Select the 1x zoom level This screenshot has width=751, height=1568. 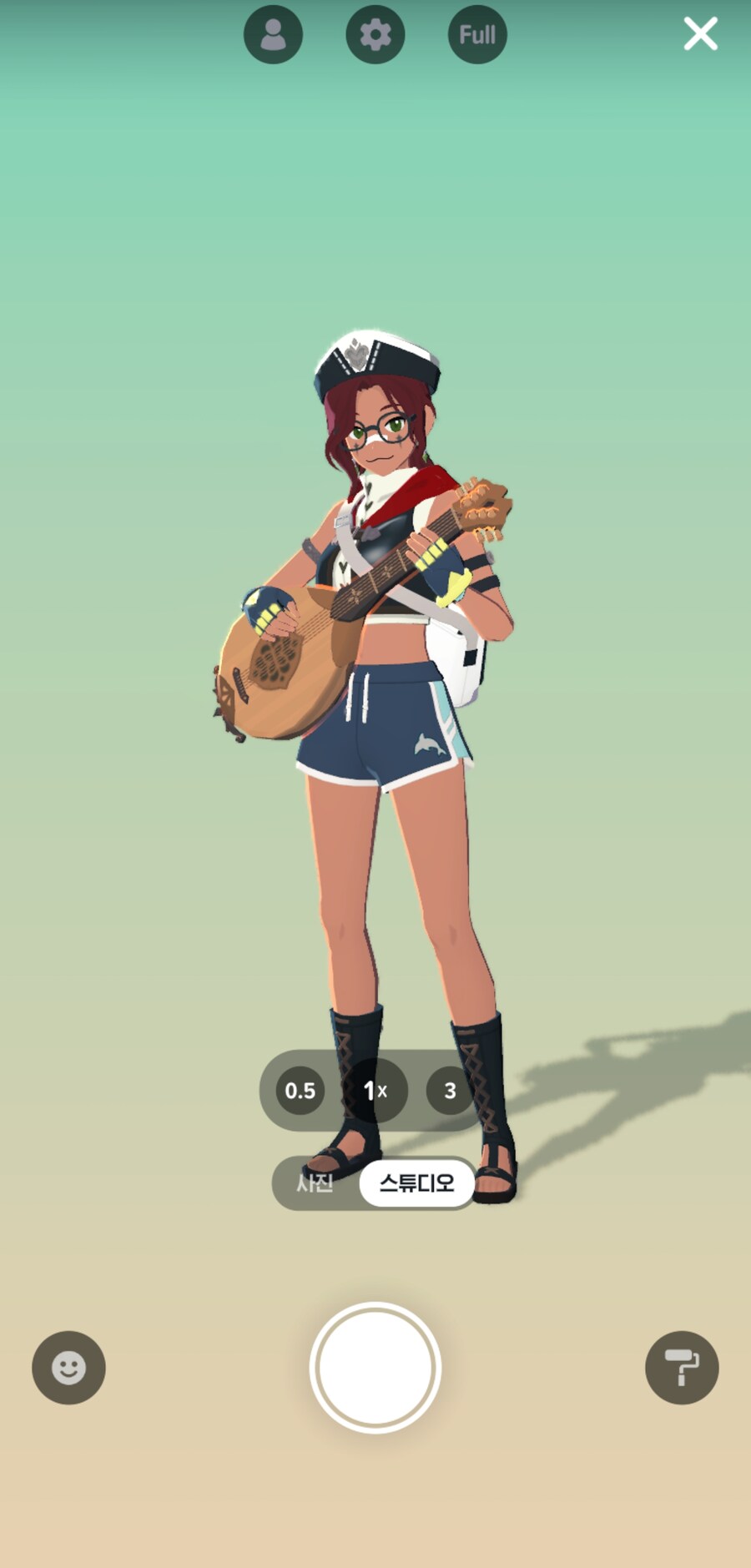375,1091
